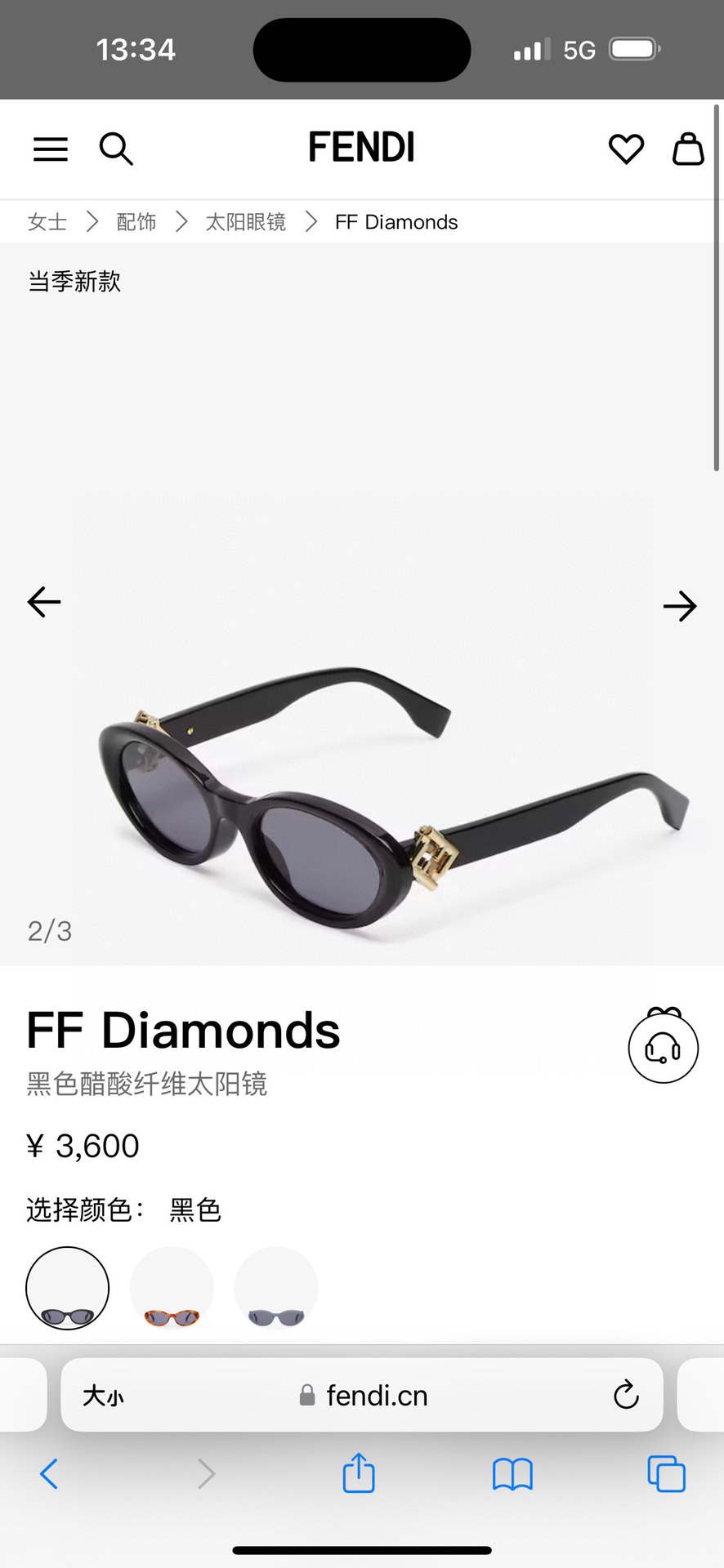
Task: Go to 配饰 breadcrumb
Action: [x=136, y=222]
